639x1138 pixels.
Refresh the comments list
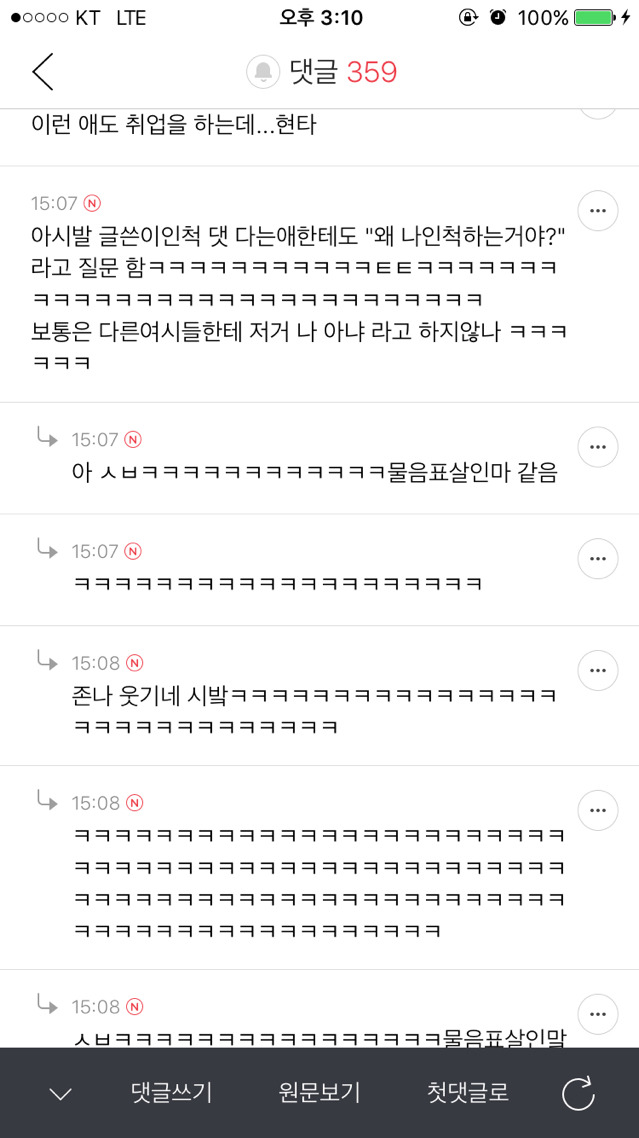(x=578, y=1093)
